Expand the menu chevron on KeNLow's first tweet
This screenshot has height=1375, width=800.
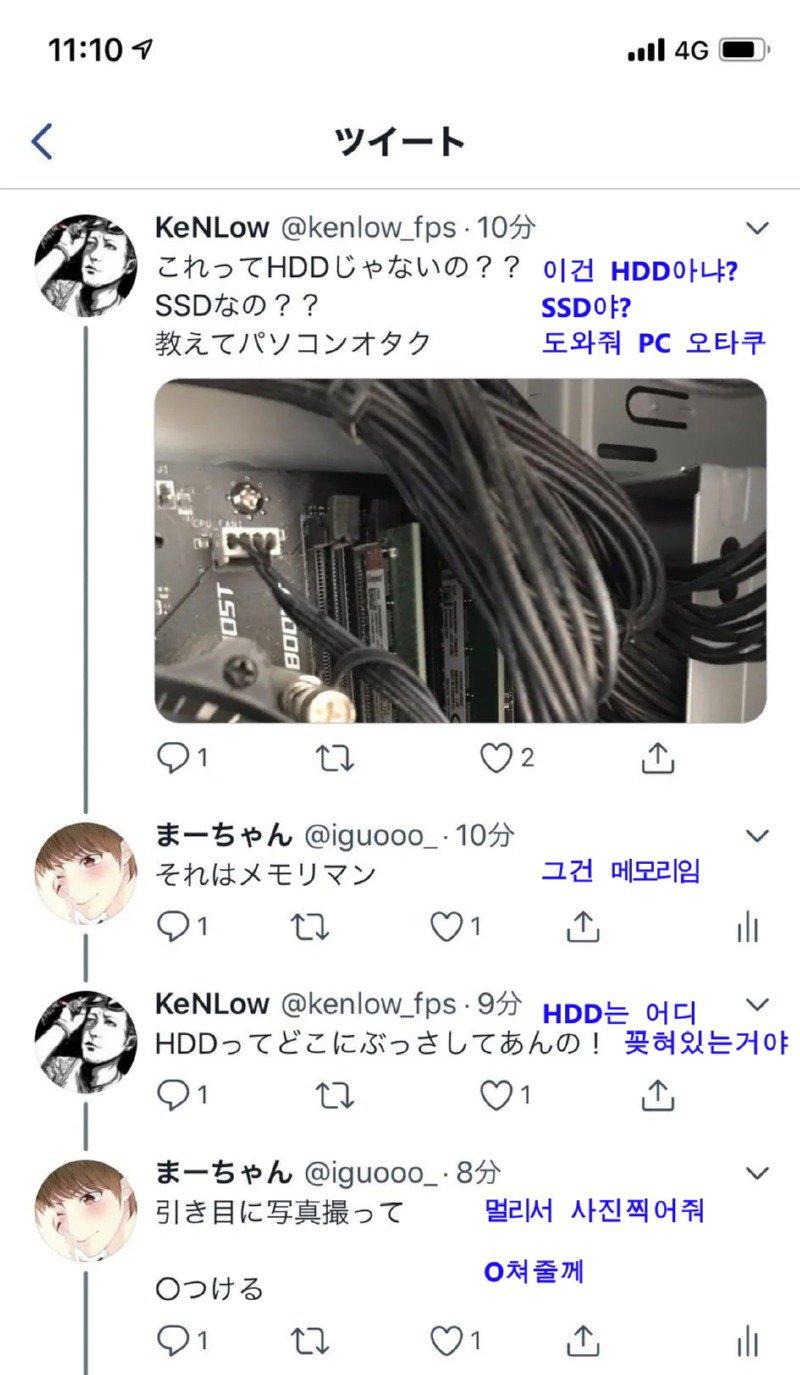[x=758, y=229]
